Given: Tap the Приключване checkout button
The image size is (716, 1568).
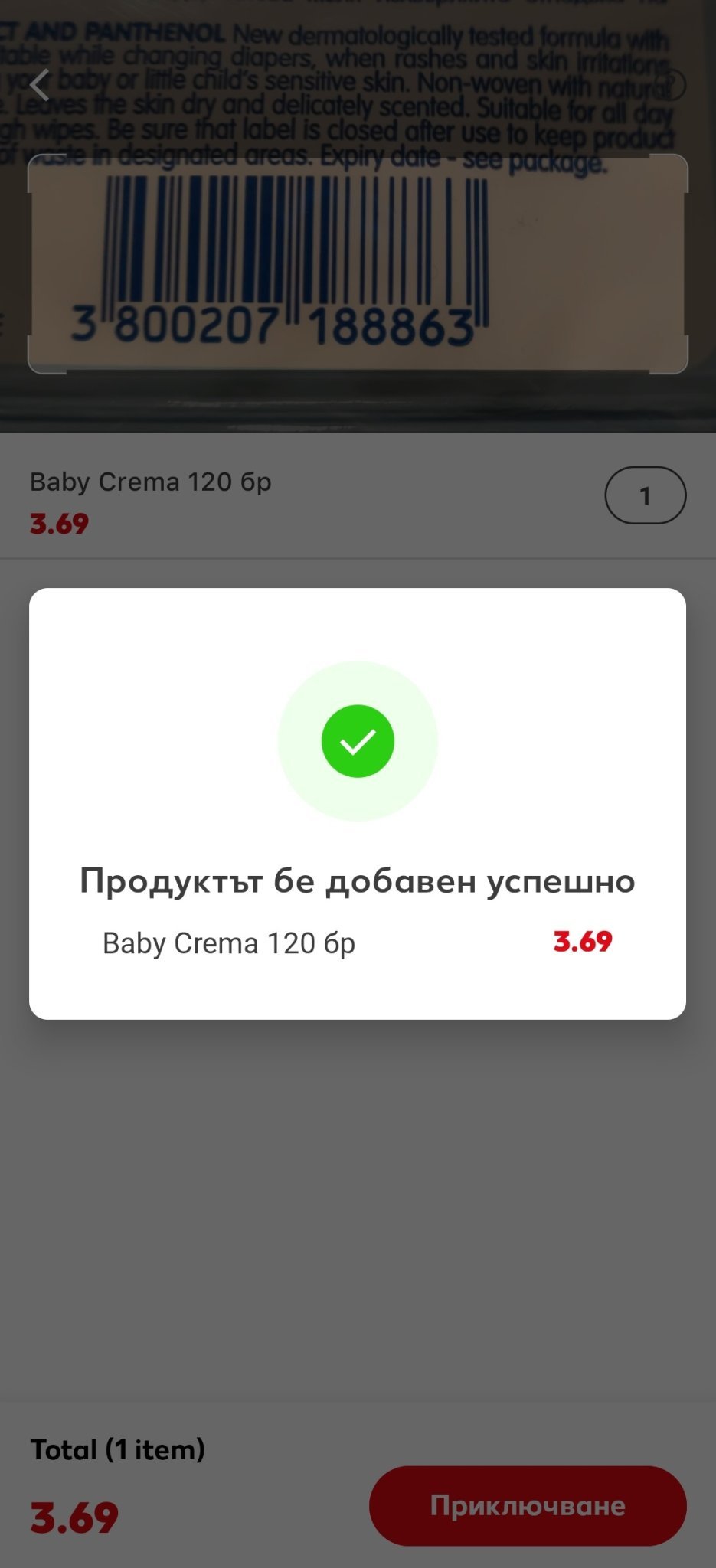Looking at the screenshot, I should pos(528,1505).
